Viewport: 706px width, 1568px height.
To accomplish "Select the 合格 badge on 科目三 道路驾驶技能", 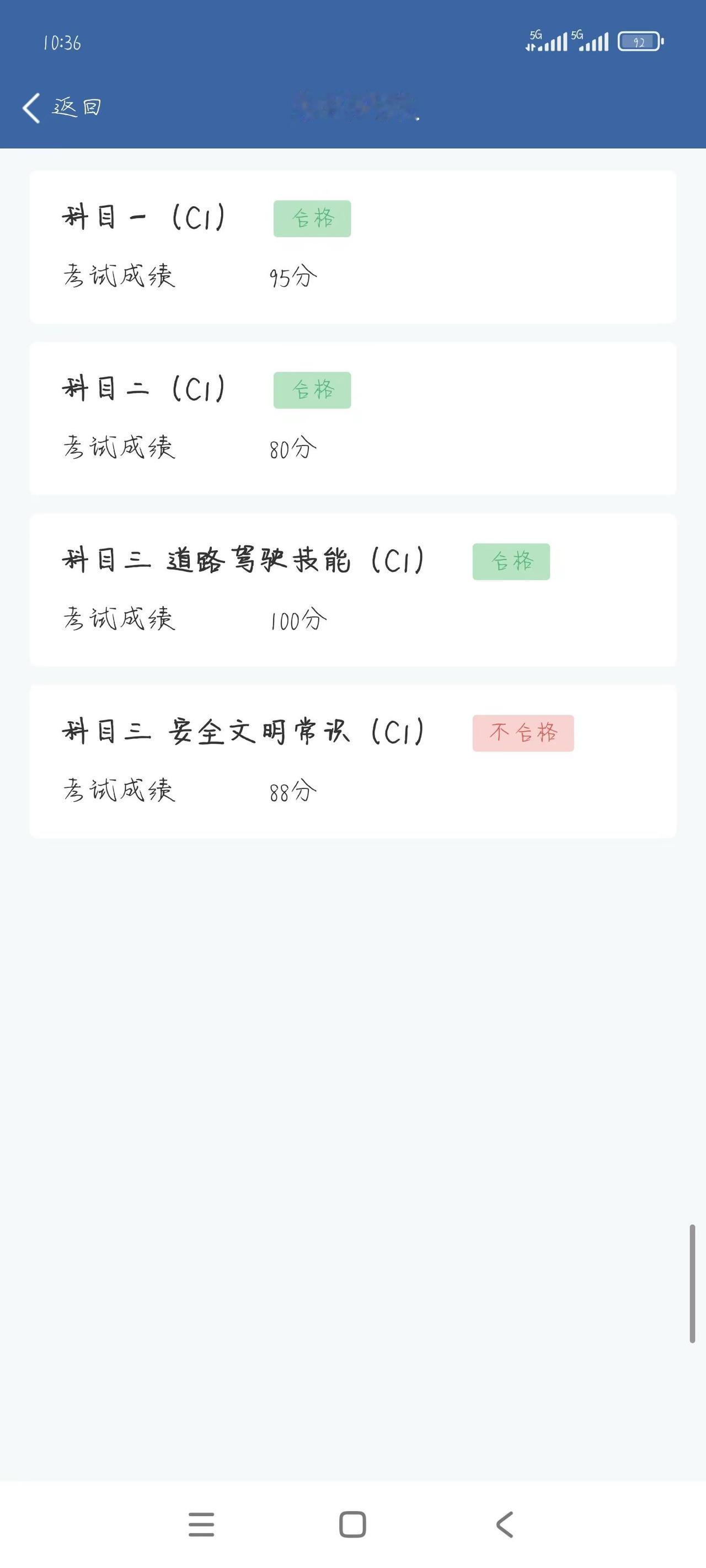I will click(x=512, y=562).
